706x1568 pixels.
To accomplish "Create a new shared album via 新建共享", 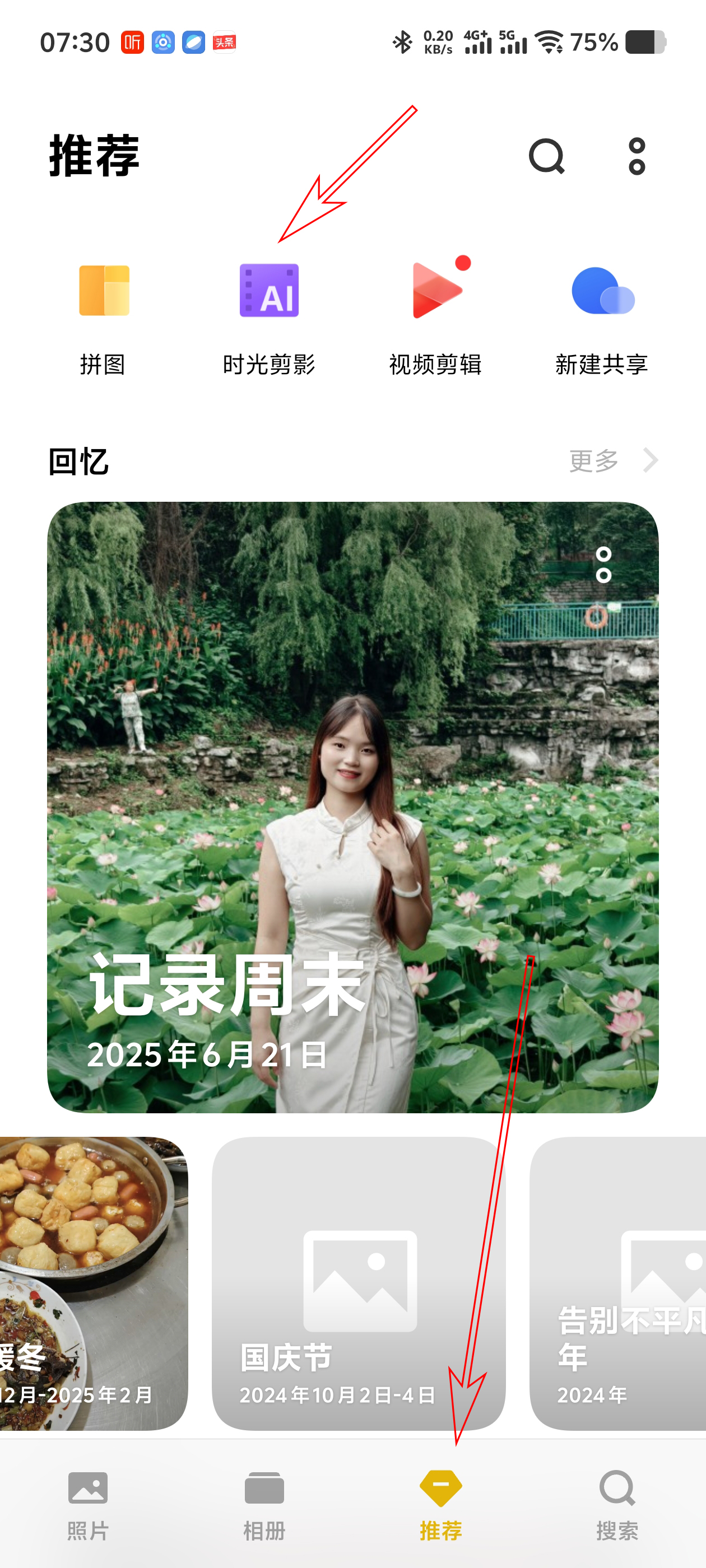I will pyautogui.click(x=601, y=318).
